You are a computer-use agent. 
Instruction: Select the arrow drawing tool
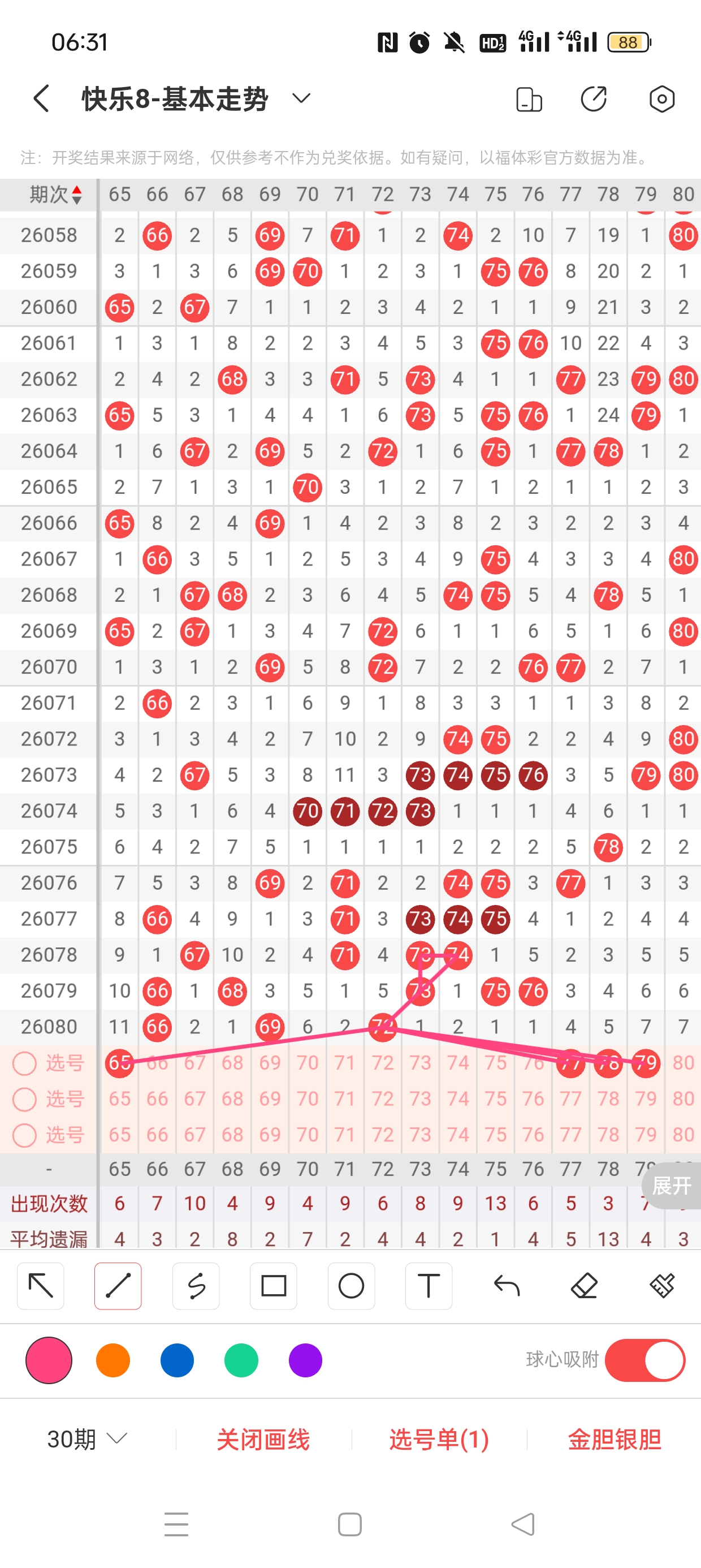pos(41,1286)
